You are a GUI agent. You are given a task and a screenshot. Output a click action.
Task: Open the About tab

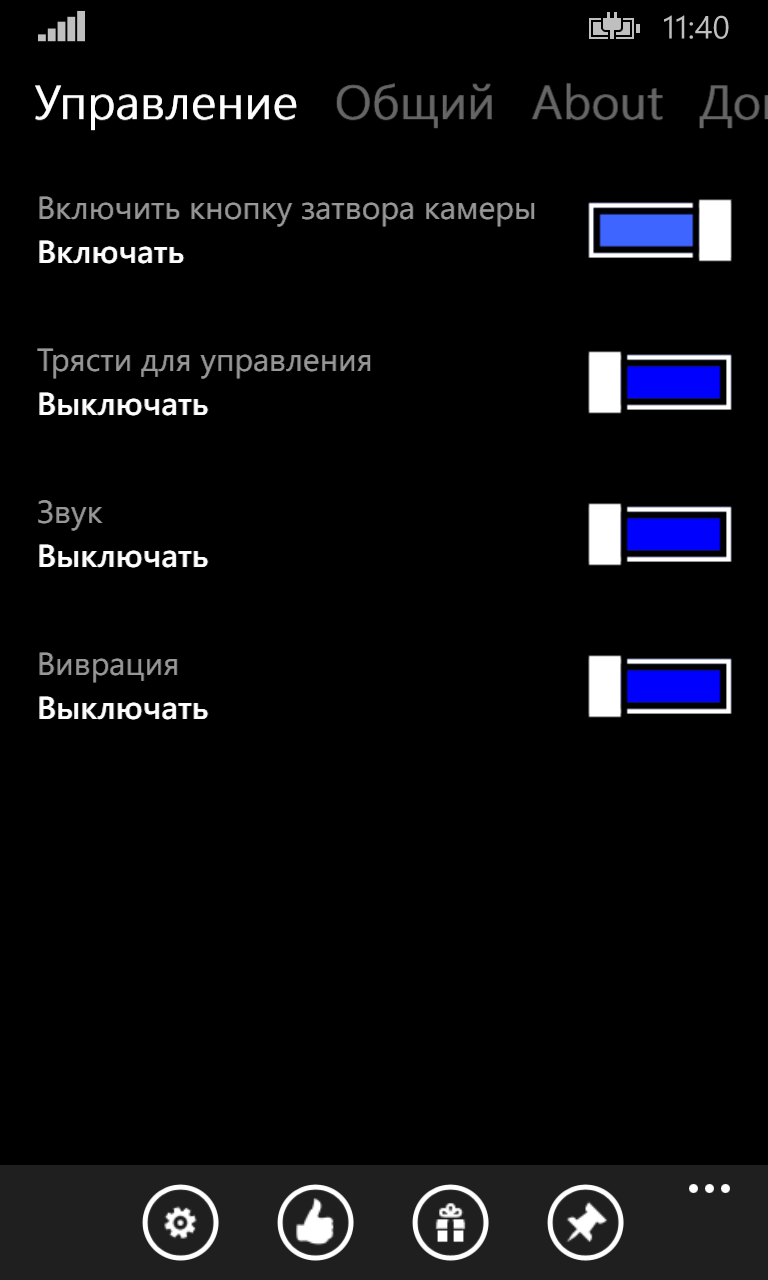point(598,103)
